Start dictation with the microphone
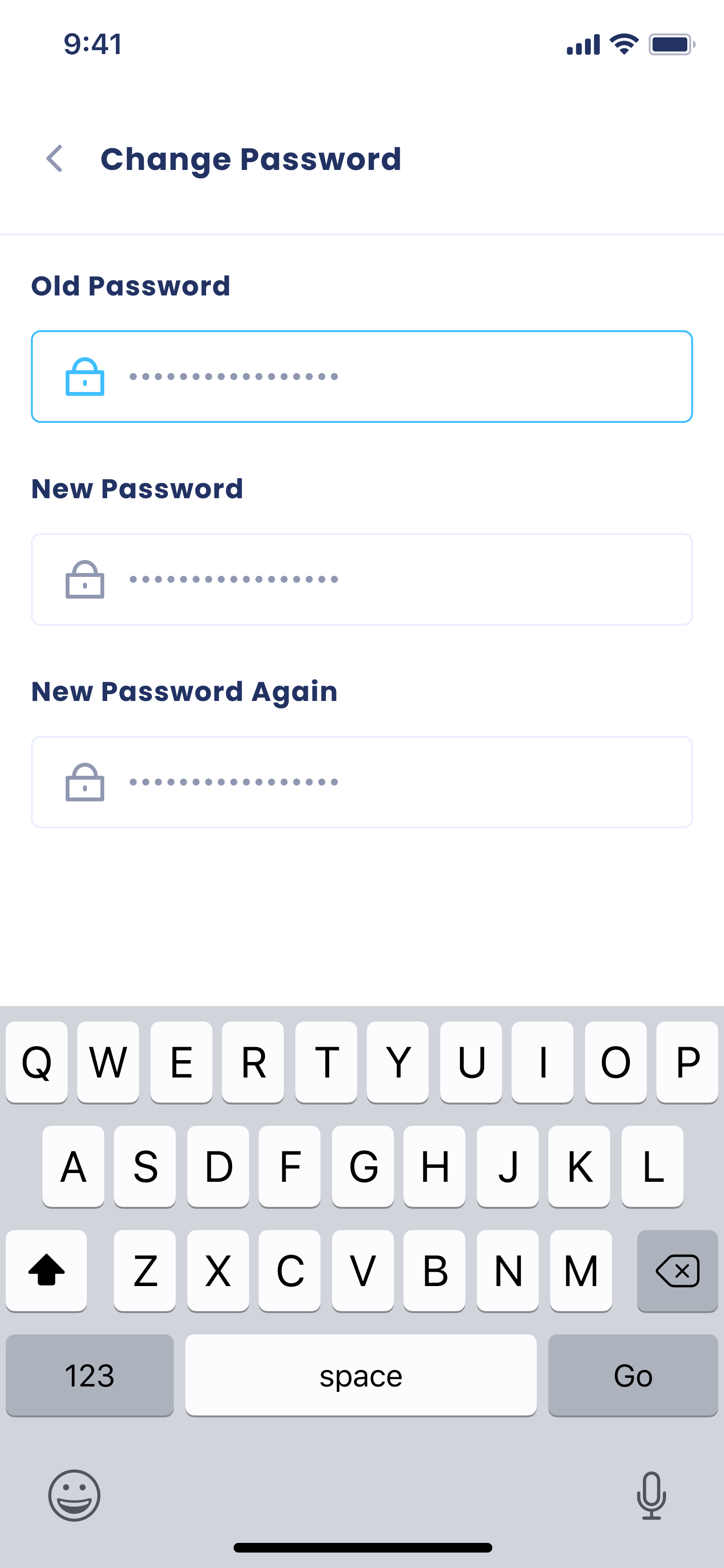724x1568 pixels. 651,1495
